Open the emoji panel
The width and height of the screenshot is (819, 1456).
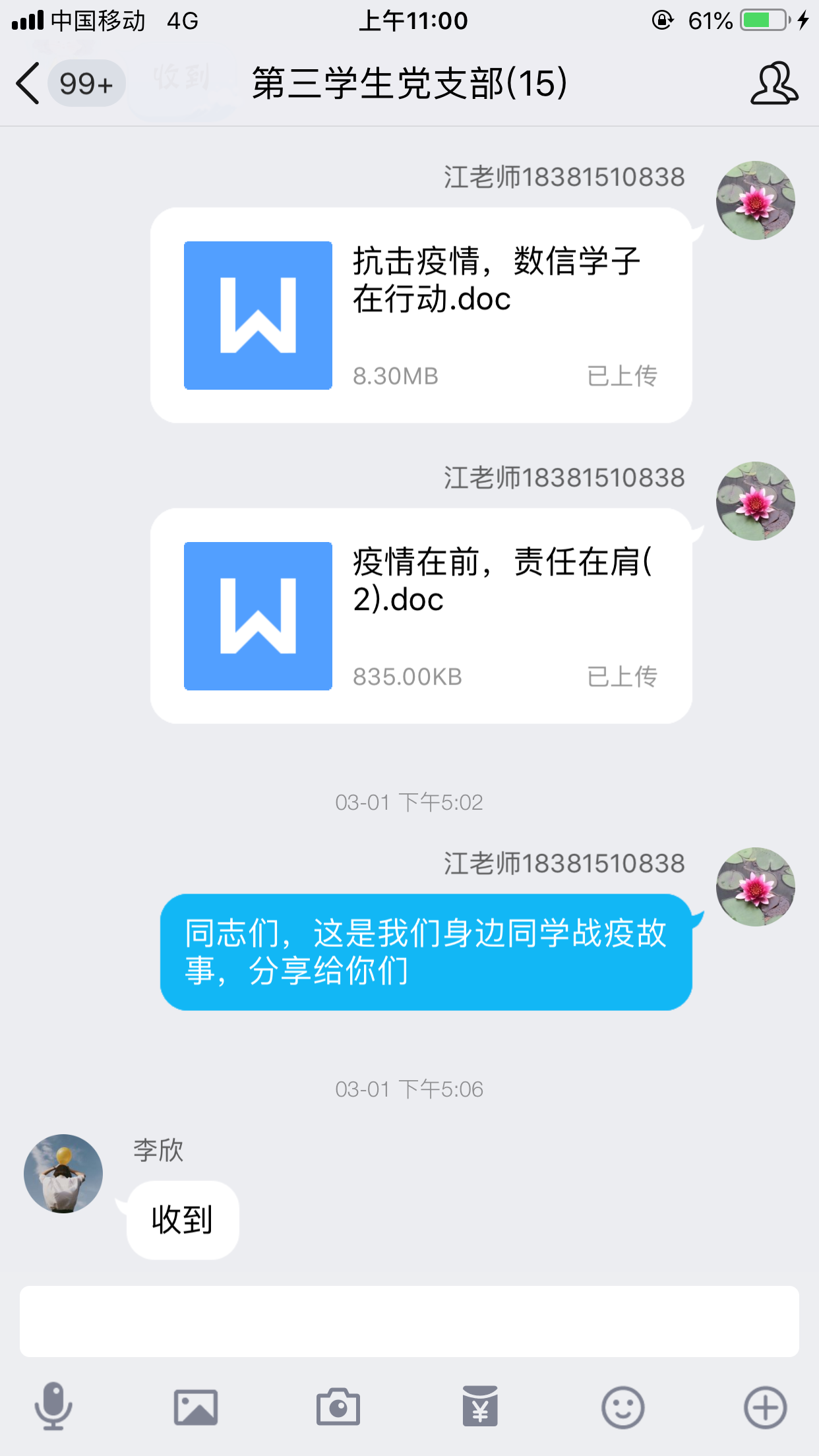tap(622, 1407)
